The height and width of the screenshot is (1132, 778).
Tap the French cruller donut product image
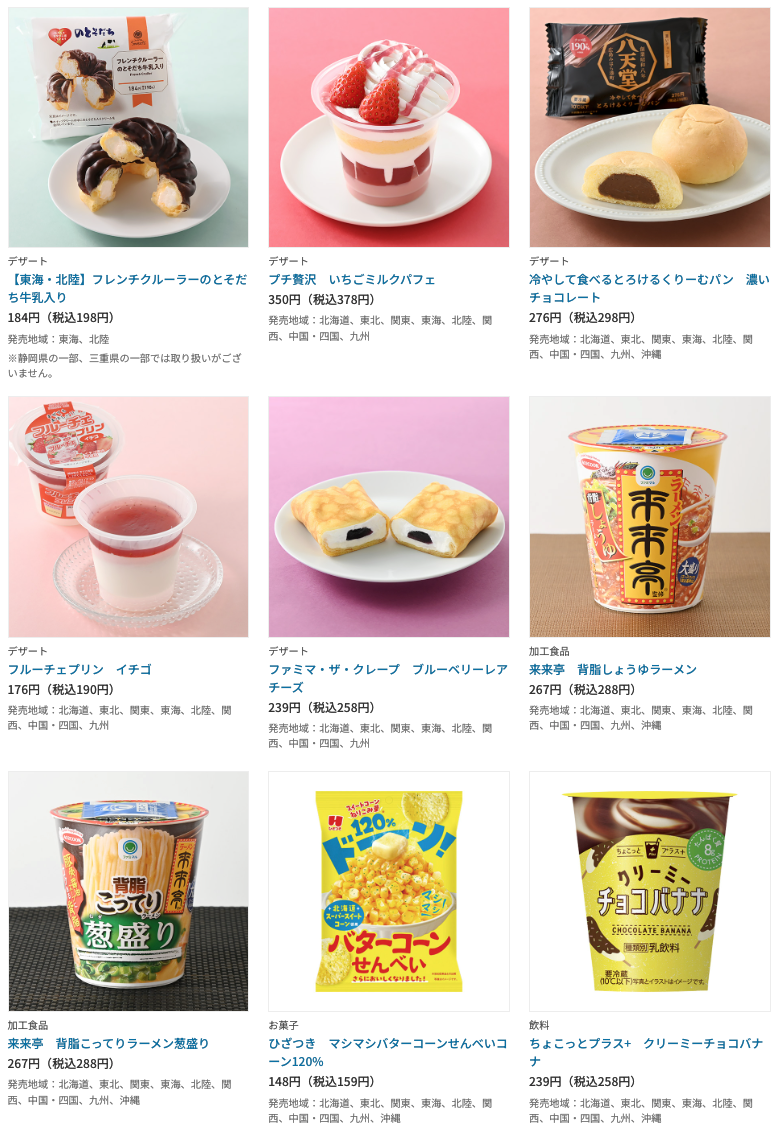(x=128, y=127)
